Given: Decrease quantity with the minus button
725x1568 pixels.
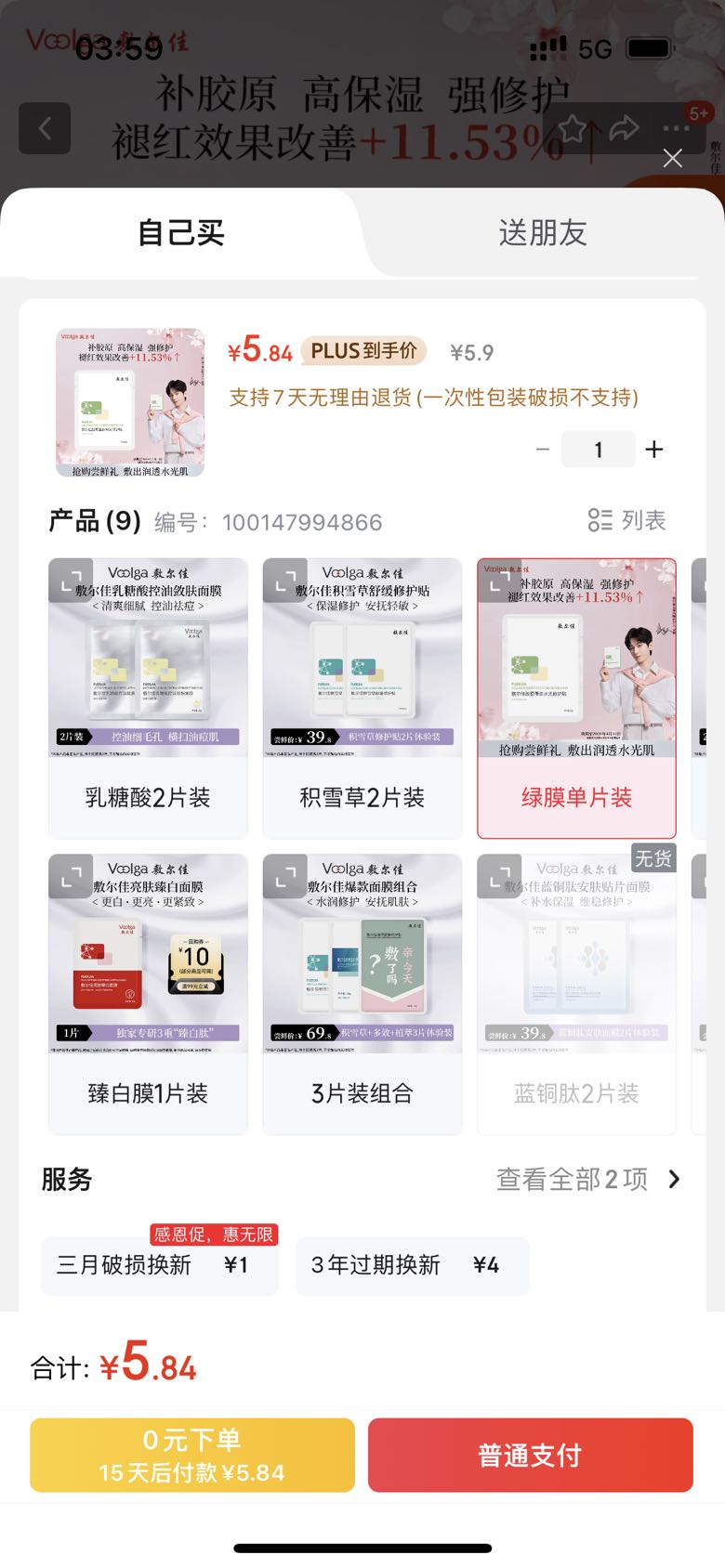Looking at the screenshot, I should pos(543,450).
